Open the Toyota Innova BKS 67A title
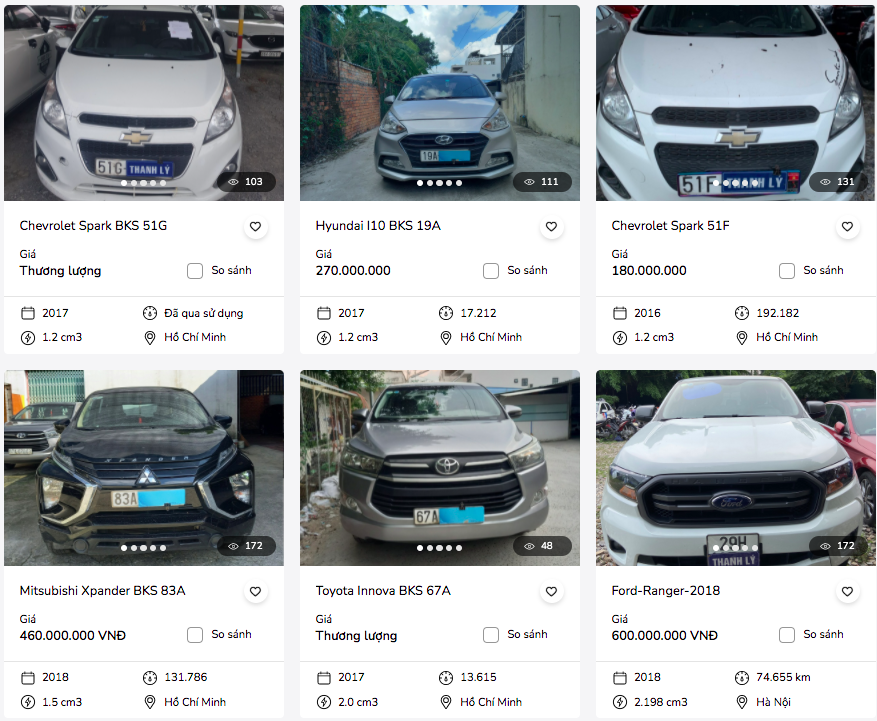This screenshot has width=877, height=721. (382, 591)
